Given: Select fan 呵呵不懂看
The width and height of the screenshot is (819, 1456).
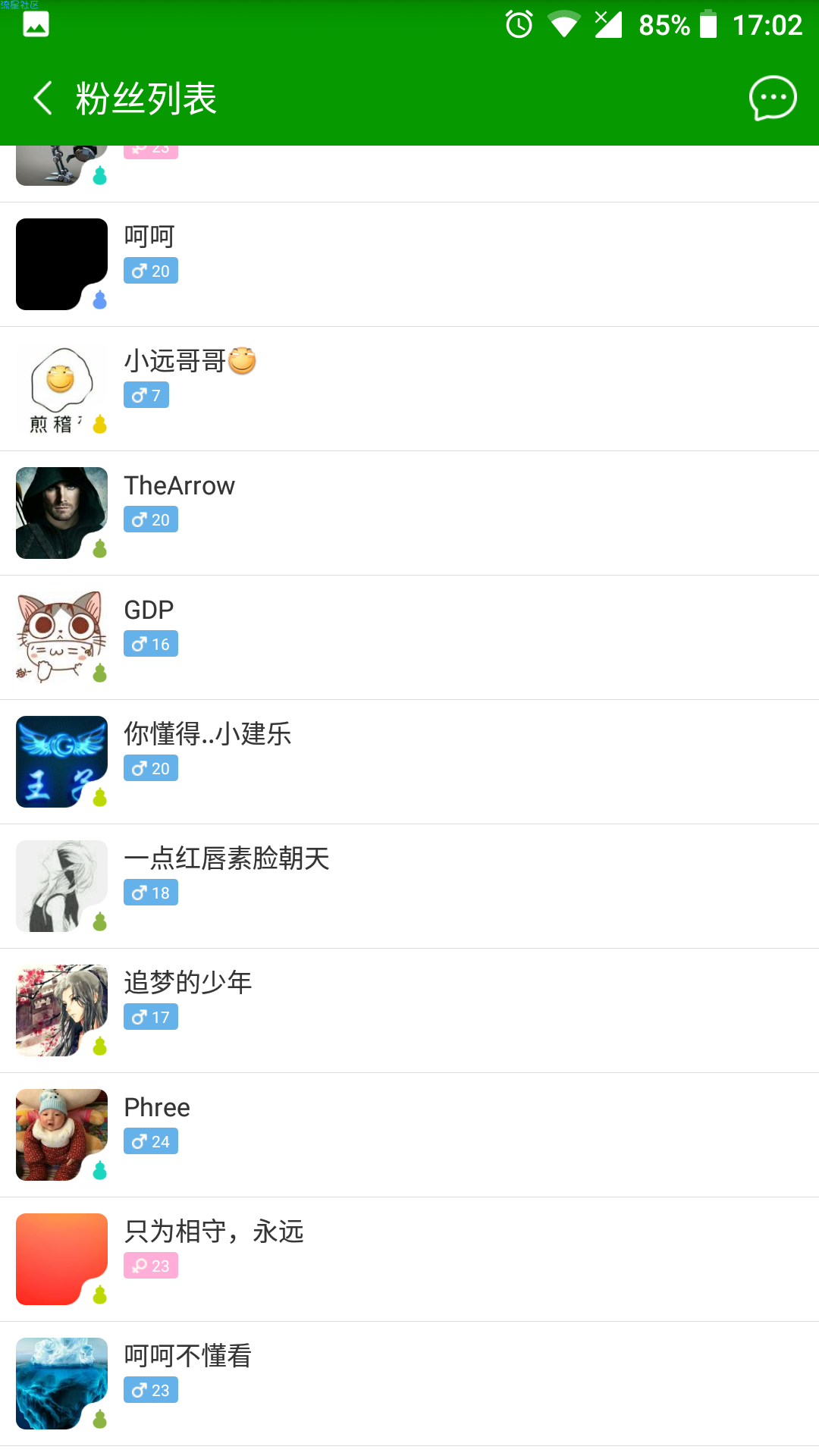Looking at the screenshot, I should (x=409, y=1384).
